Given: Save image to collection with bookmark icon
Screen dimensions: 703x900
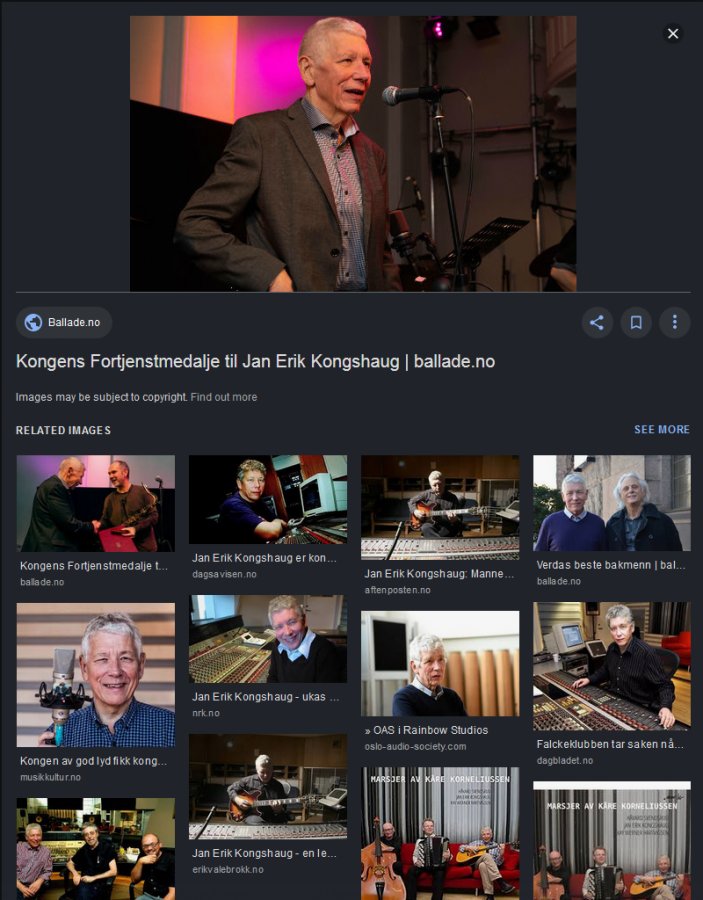Looking at the screenshot, I should (636, 322).
